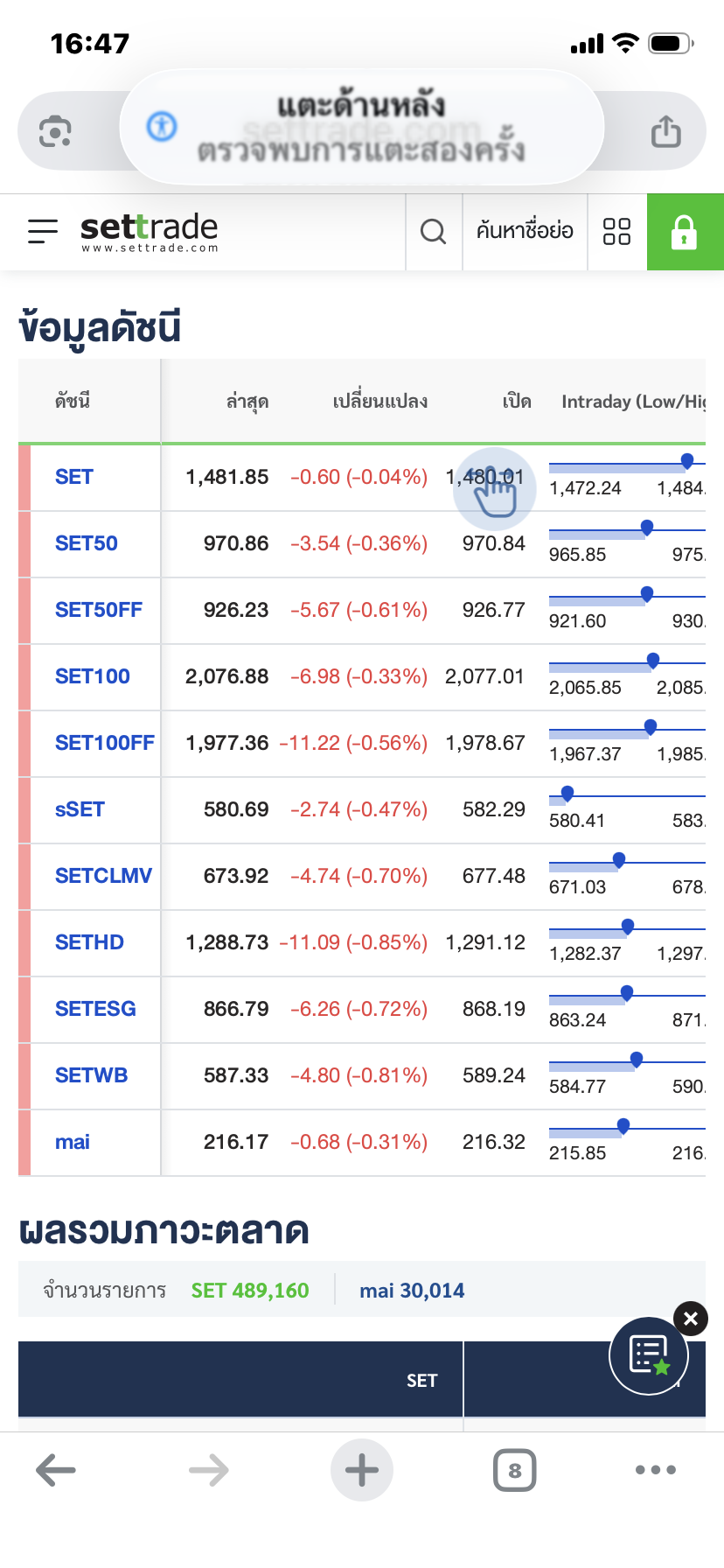Open the ค้นหาชื่อย่อ symbol search field
Viewport: 724px width, 1568px height.
point(525,232)
